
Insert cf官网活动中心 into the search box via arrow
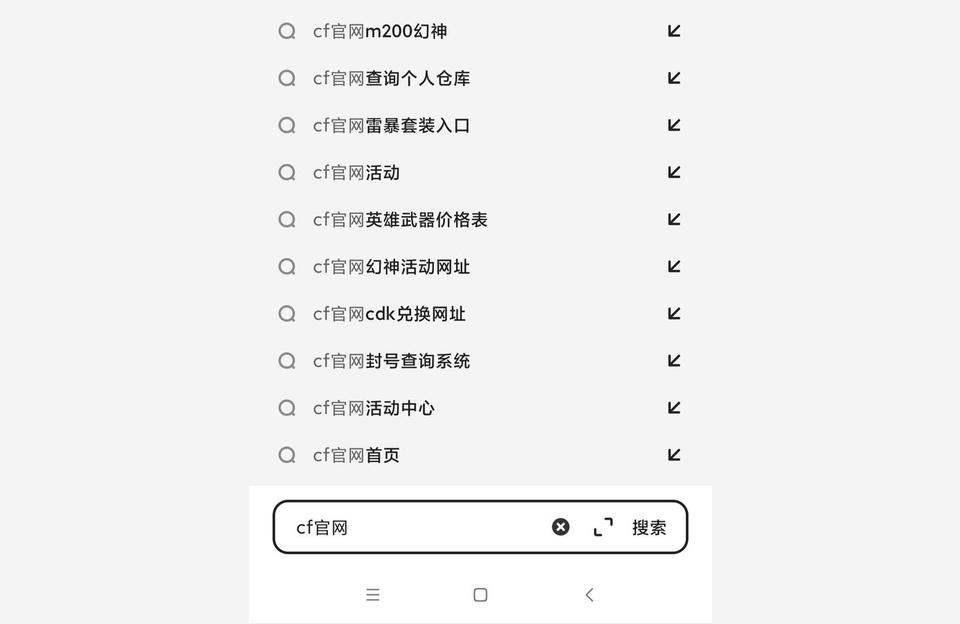674,408
